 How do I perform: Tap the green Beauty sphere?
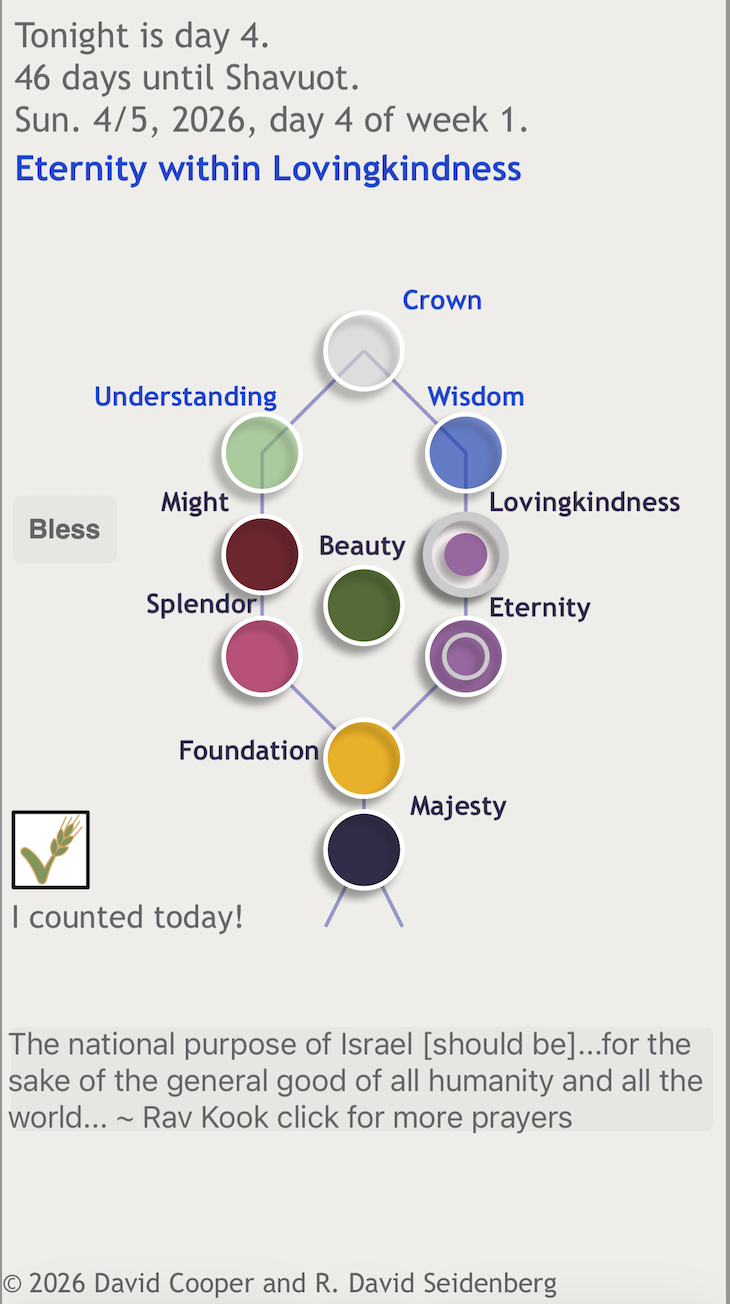pyautogui.click(x=363, y=605)
